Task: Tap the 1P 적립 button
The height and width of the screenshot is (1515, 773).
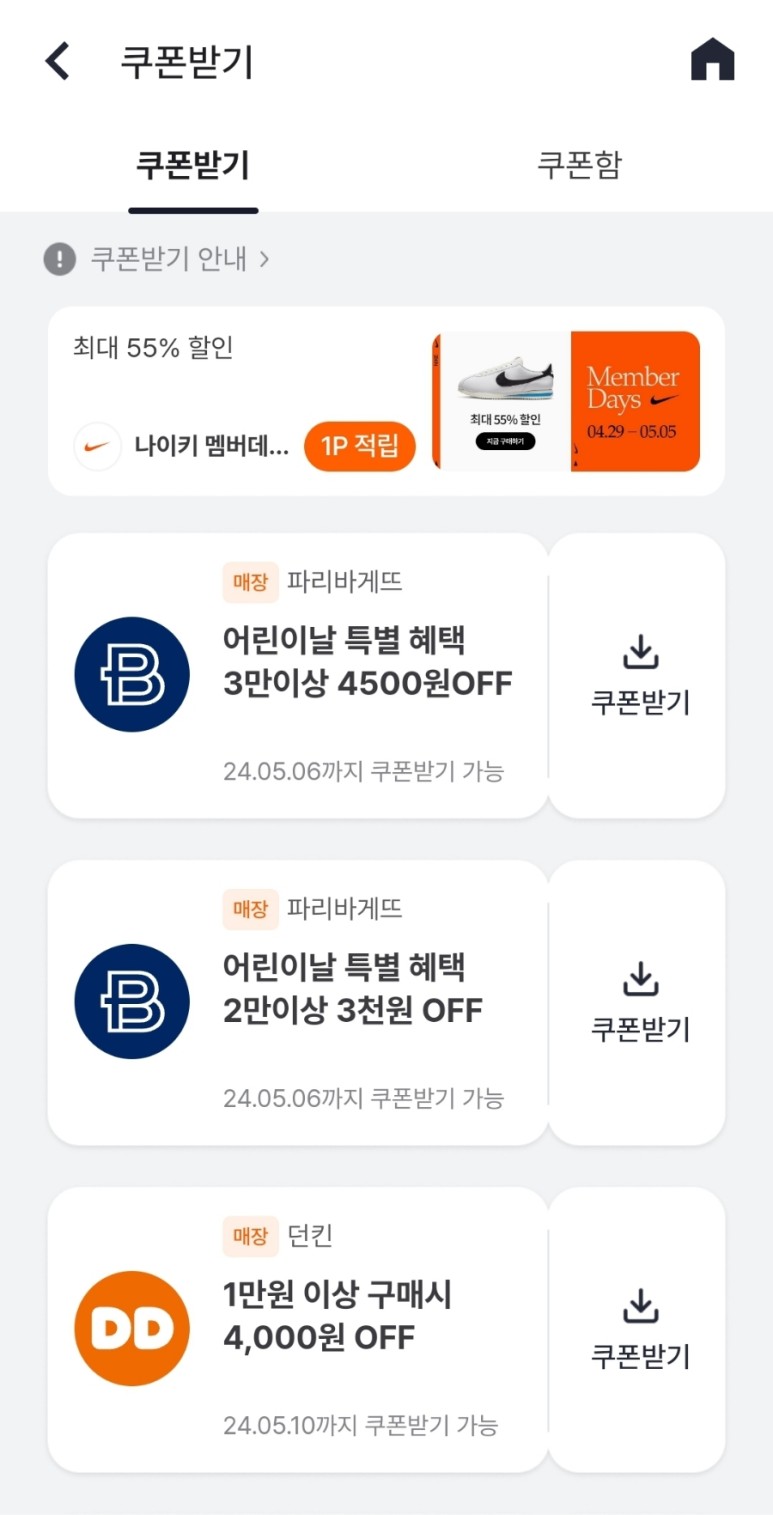Action: coord(359,446)
